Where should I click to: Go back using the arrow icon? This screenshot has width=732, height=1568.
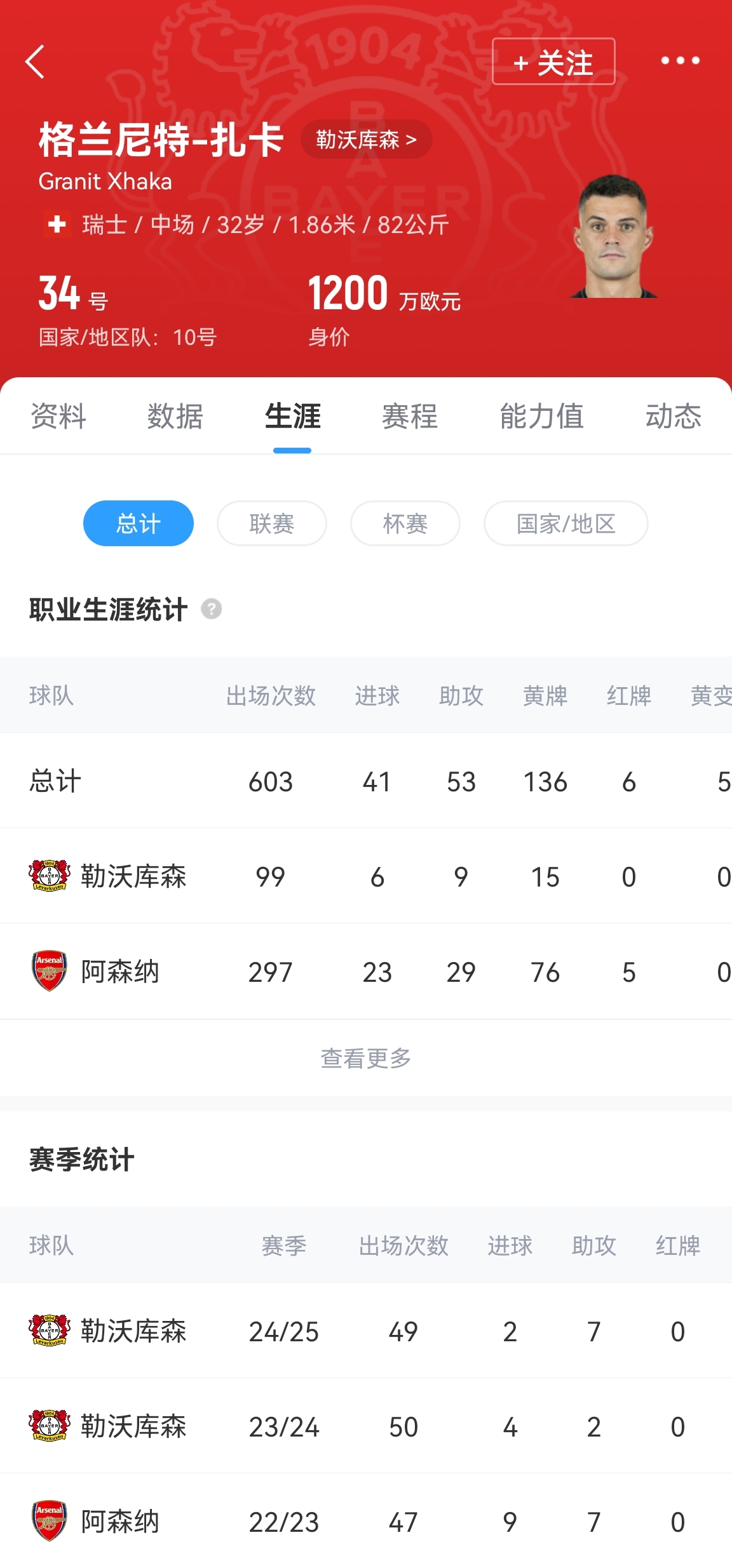tap(36, 62)
